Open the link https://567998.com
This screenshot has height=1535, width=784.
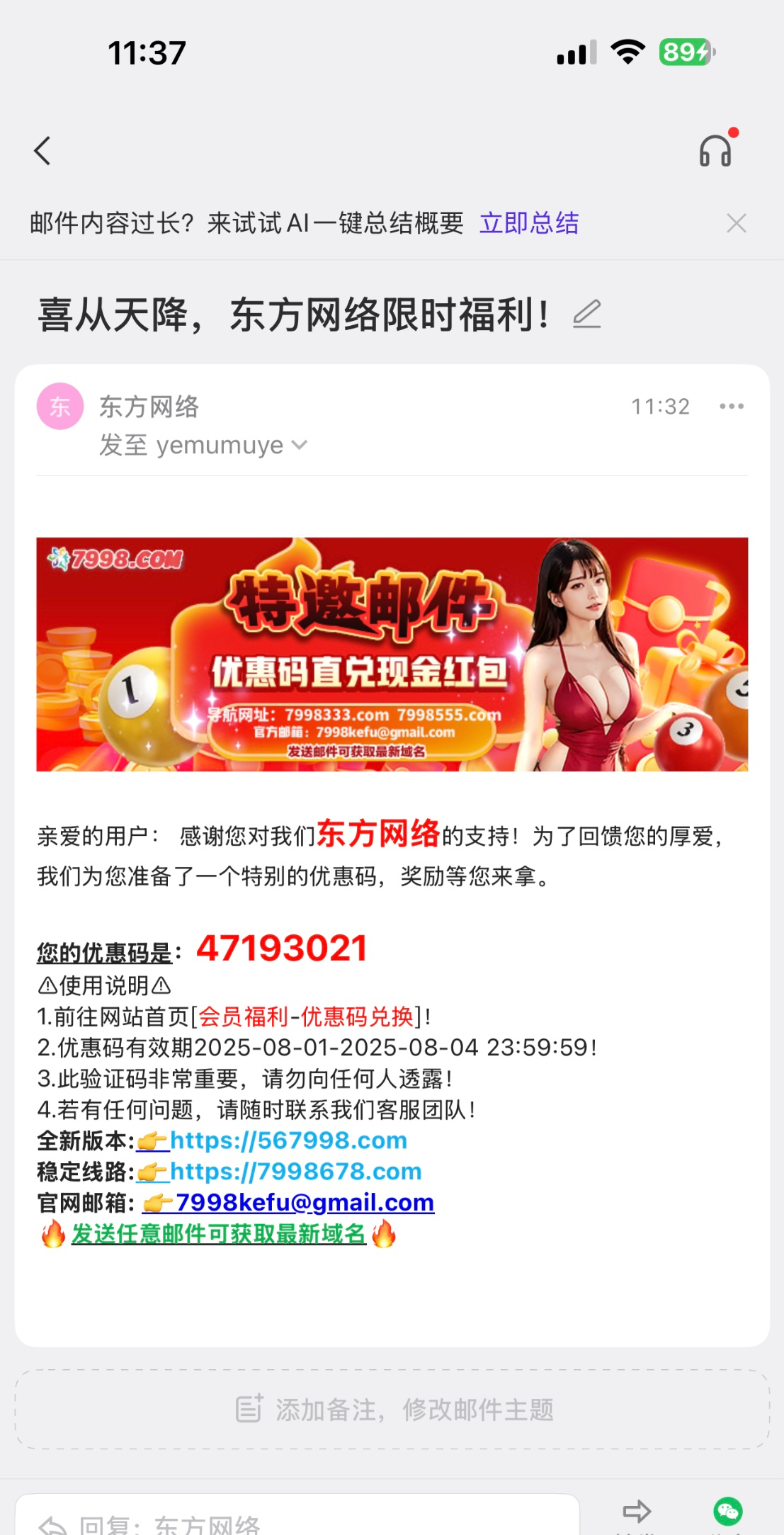tap(289, 1140)
